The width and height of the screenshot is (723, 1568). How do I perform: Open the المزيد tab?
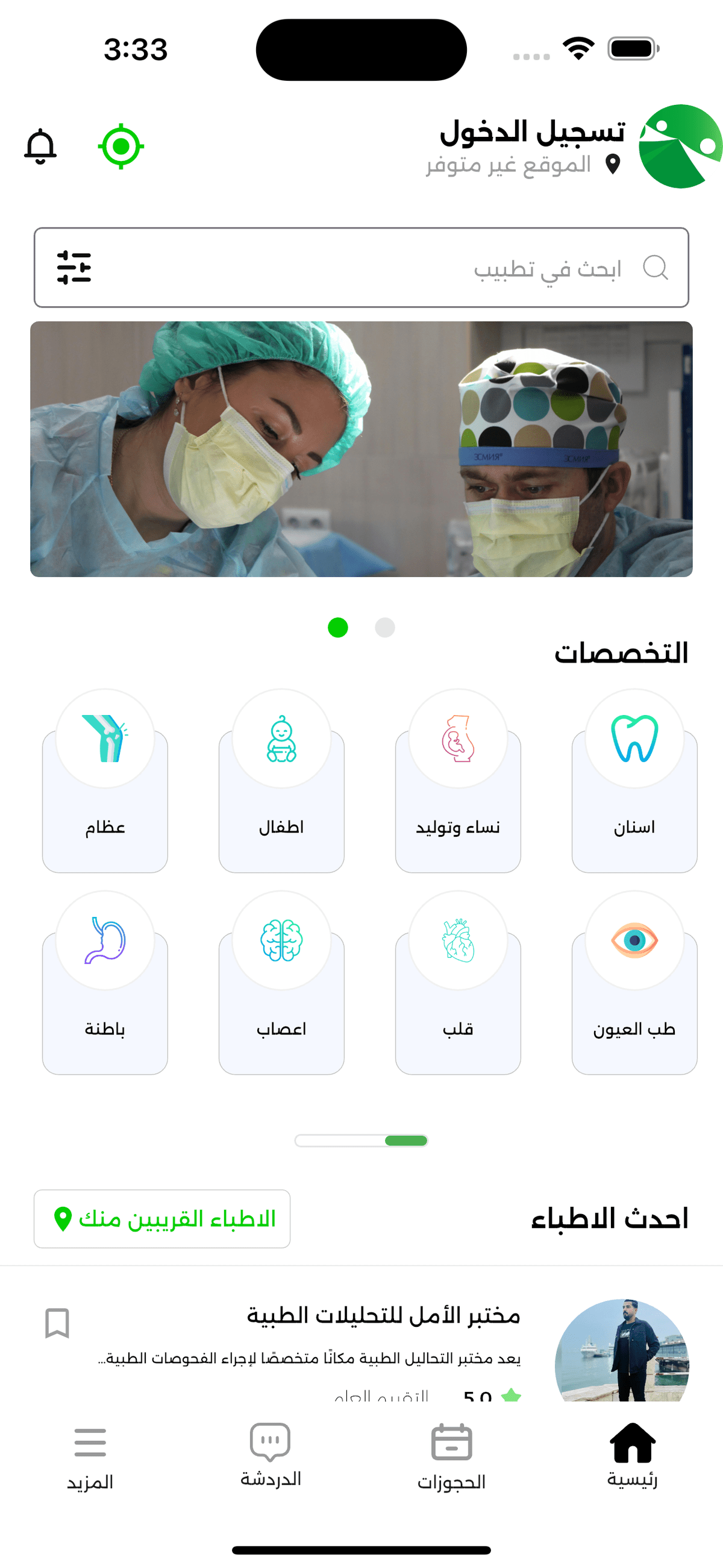pyautogui.click(x=90, y=1456)
